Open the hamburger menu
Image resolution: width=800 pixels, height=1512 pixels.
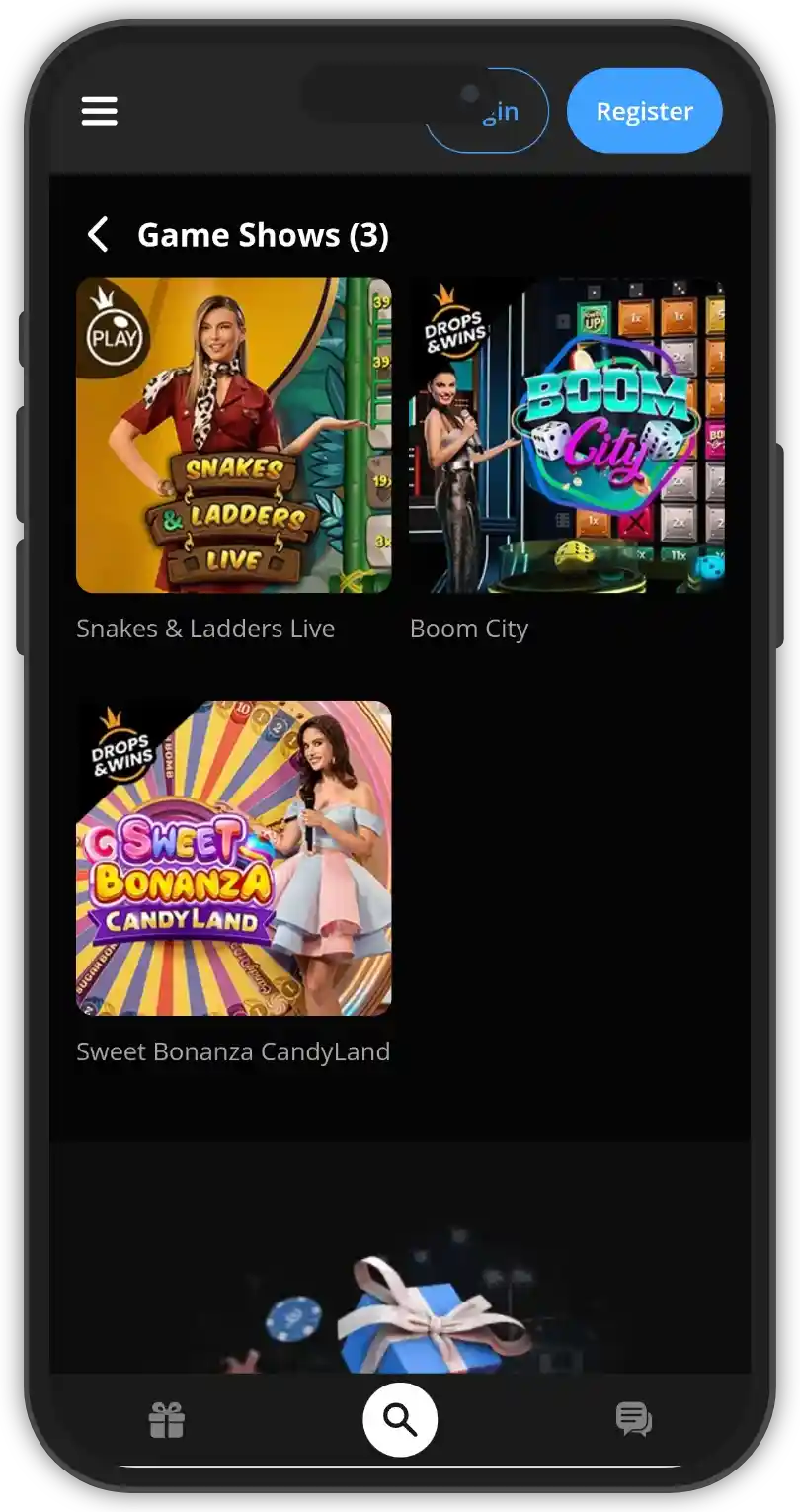coord(99,111)
